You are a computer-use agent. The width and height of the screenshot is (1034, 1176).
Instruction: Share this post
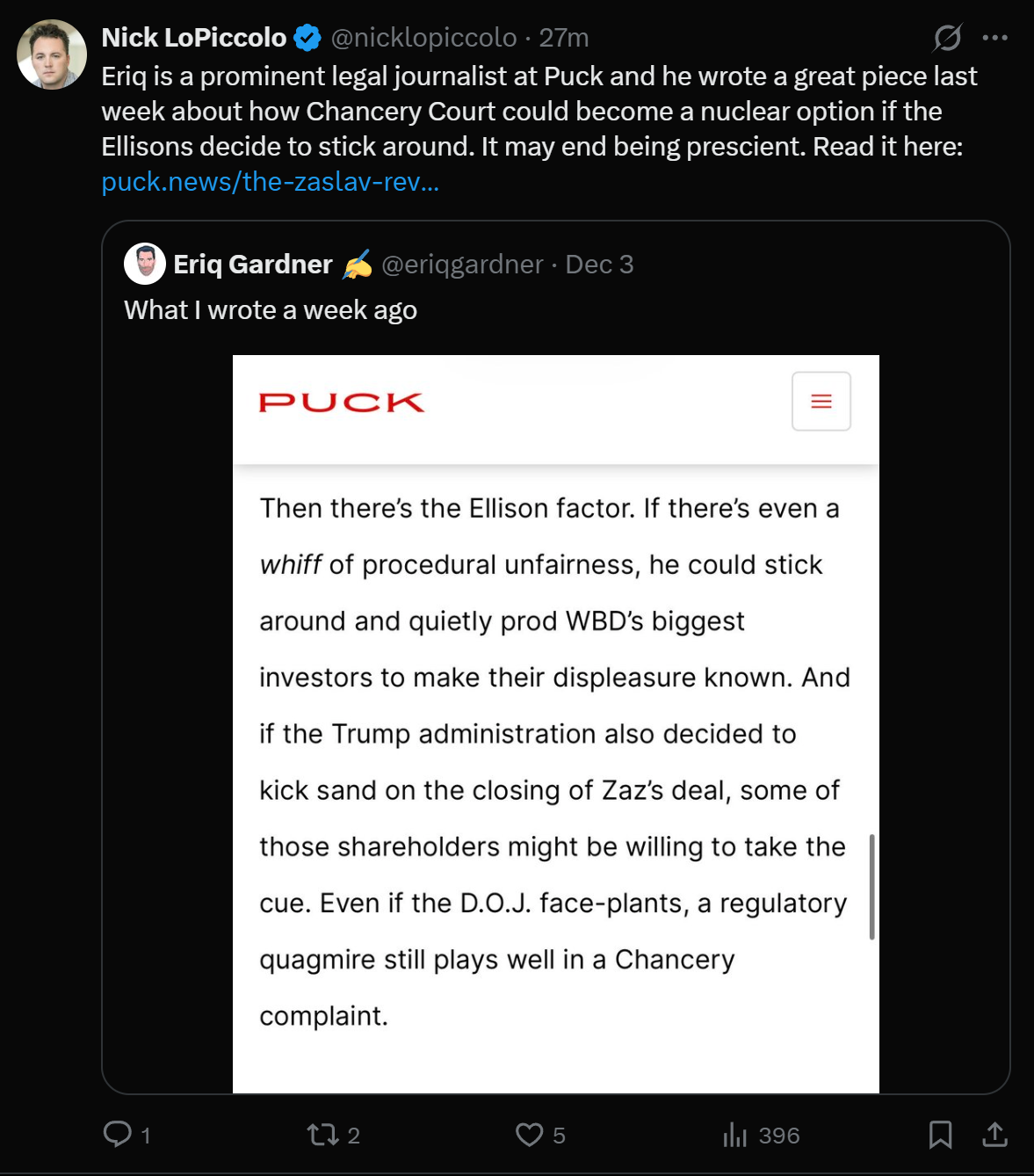(994, 1135)
